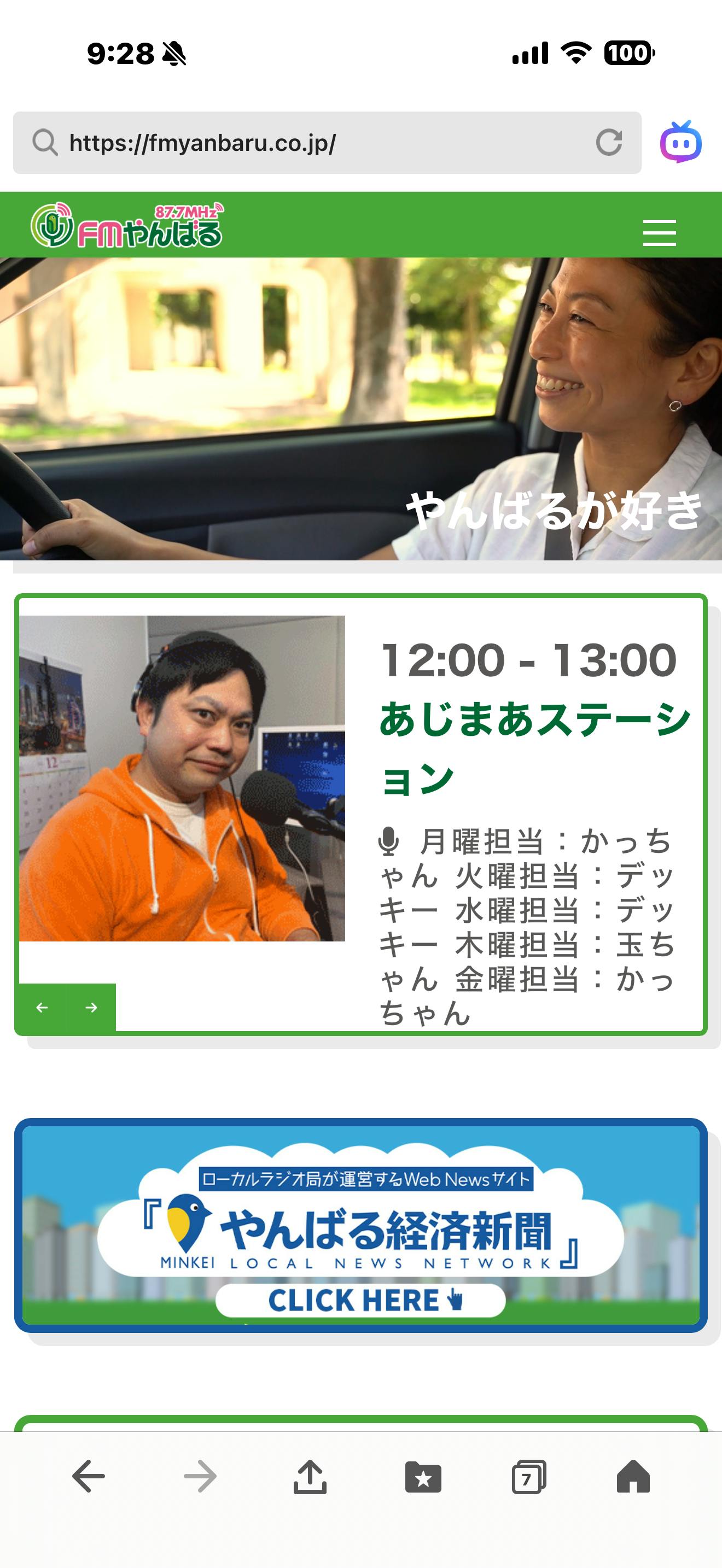Screen dimensions: 722x1568
Task: Go to browser home page
Action: pyautogui.click(x=633, y=1476)
